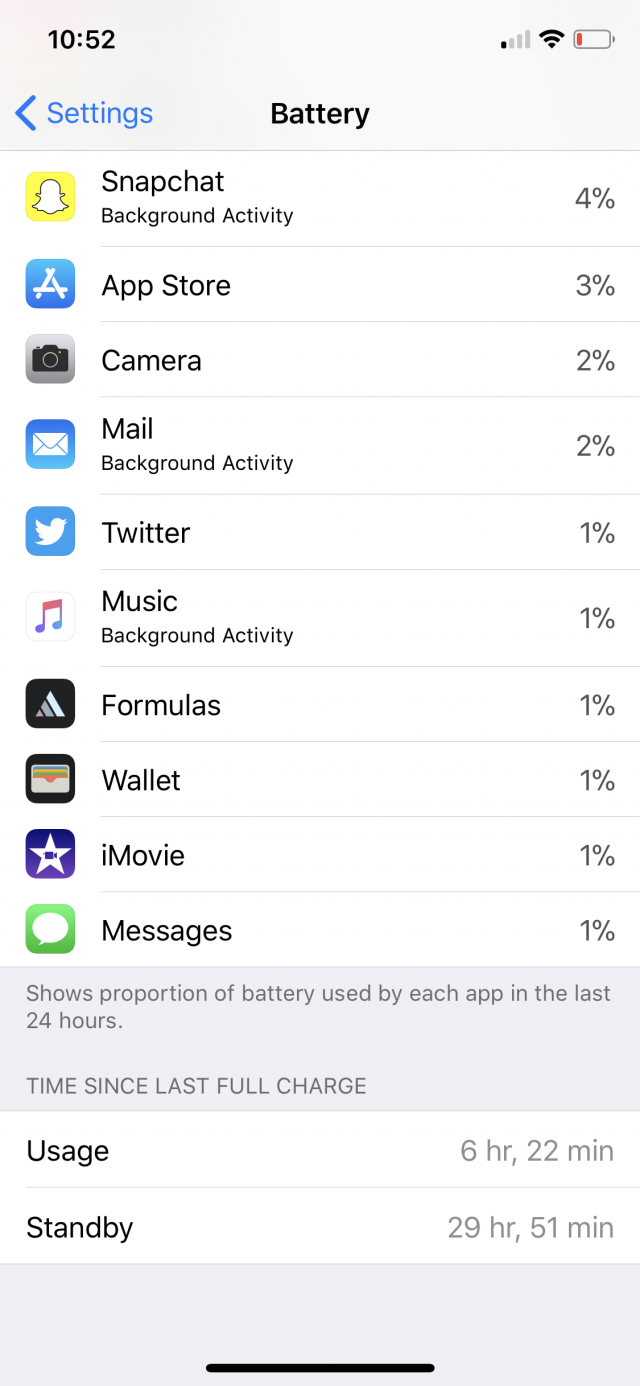
Task: Select the Wallet battery usage row
Action: pyautogui.click(x=320, y=780)
